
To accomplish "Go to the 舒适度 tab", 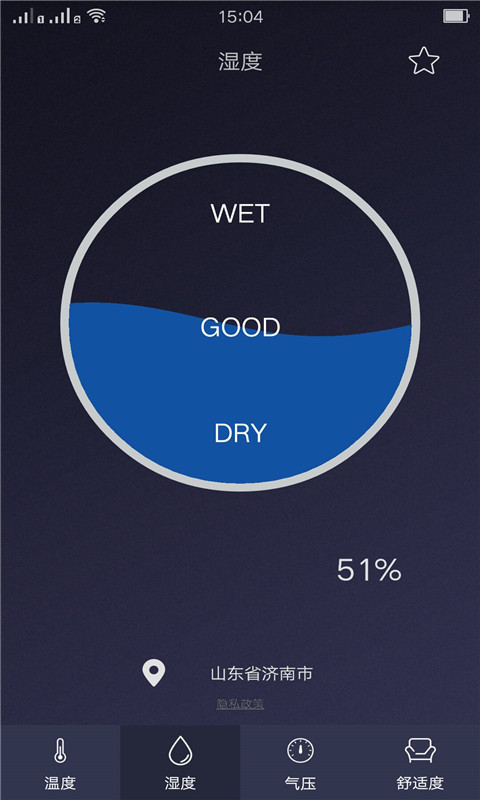I will pyautogui.click(x=420, y=762).
